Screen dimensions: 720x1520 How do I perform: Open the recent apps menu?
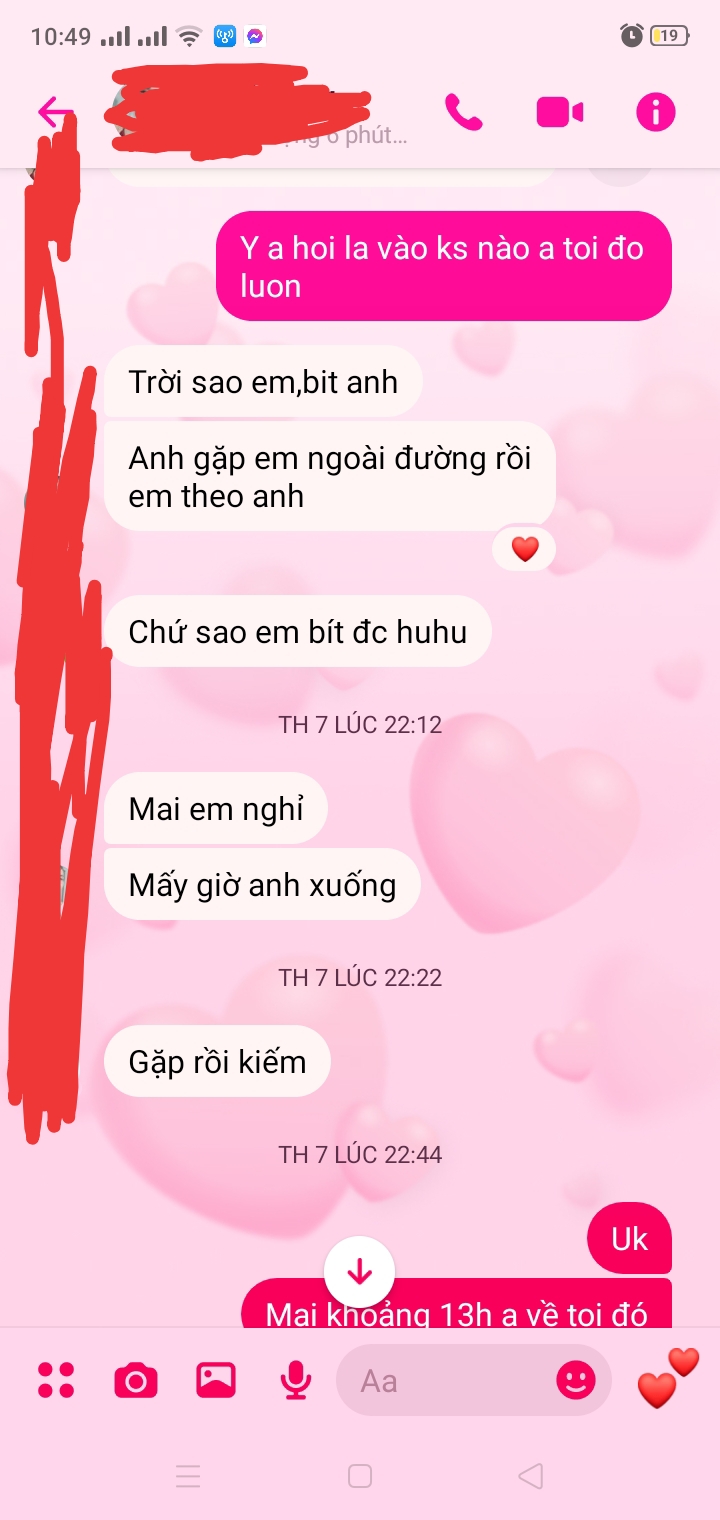[x=188, y=1476]
